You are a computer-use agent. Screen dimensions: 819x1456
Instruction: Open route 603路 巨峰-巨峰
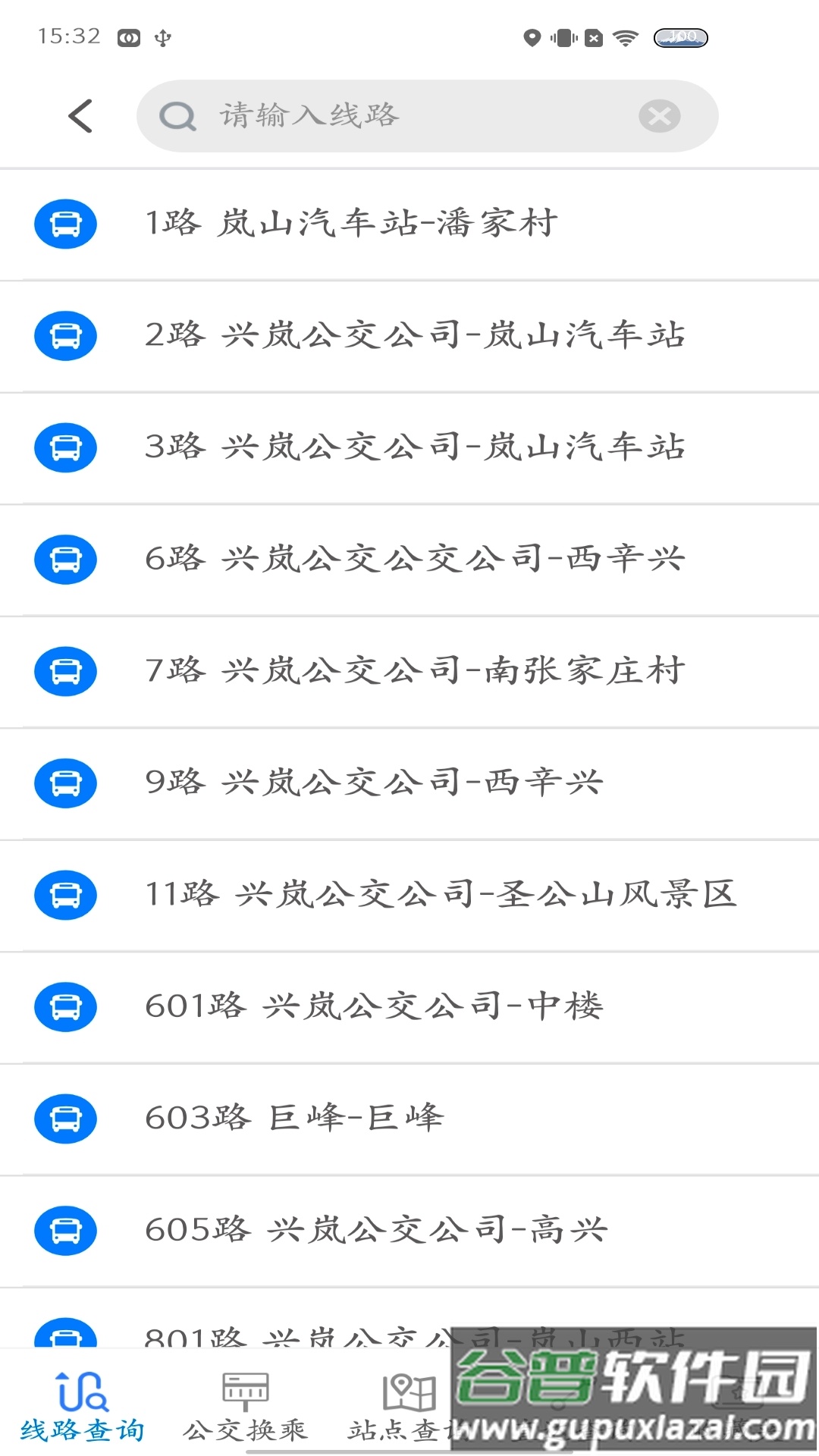tap(296, 1119)
